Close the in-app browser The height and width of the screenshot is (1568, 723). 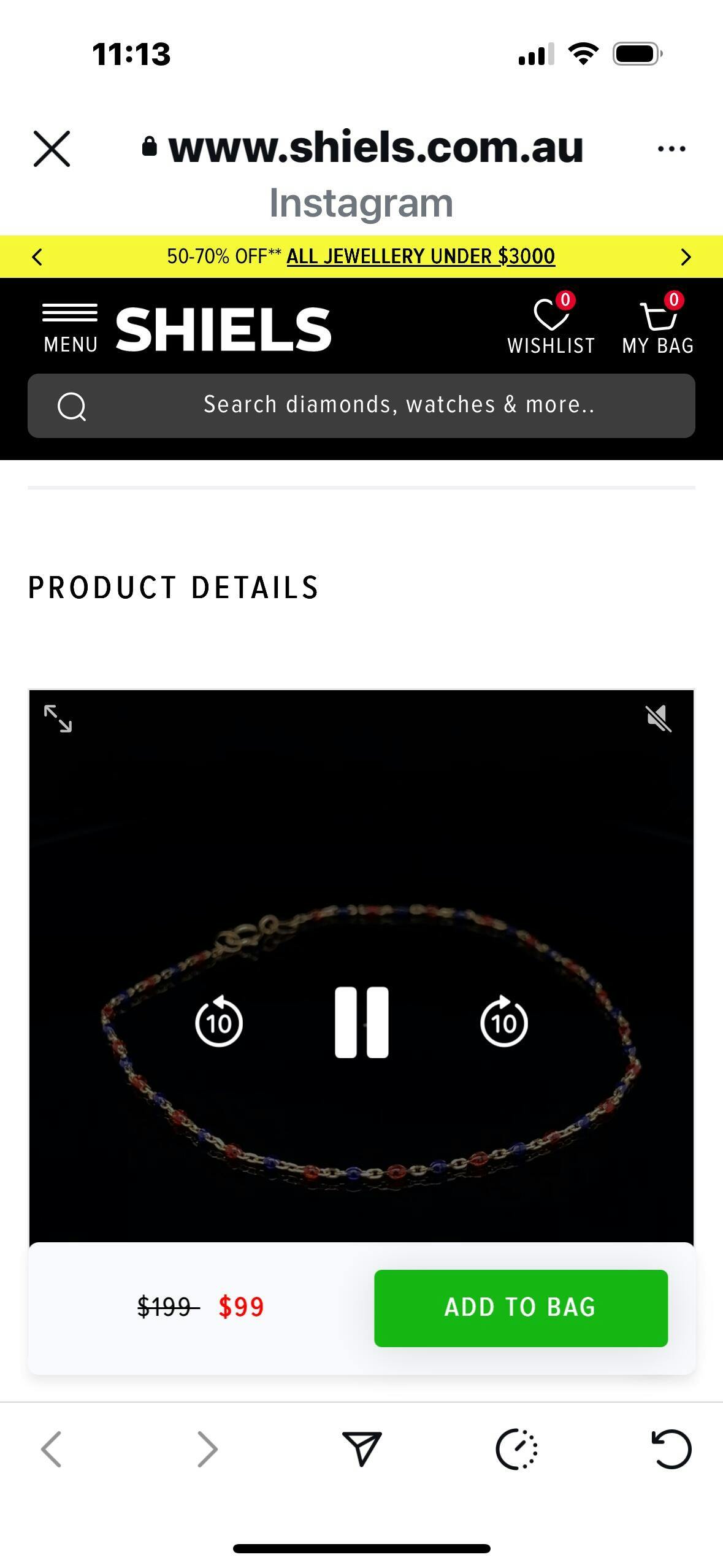pos(52,148)
